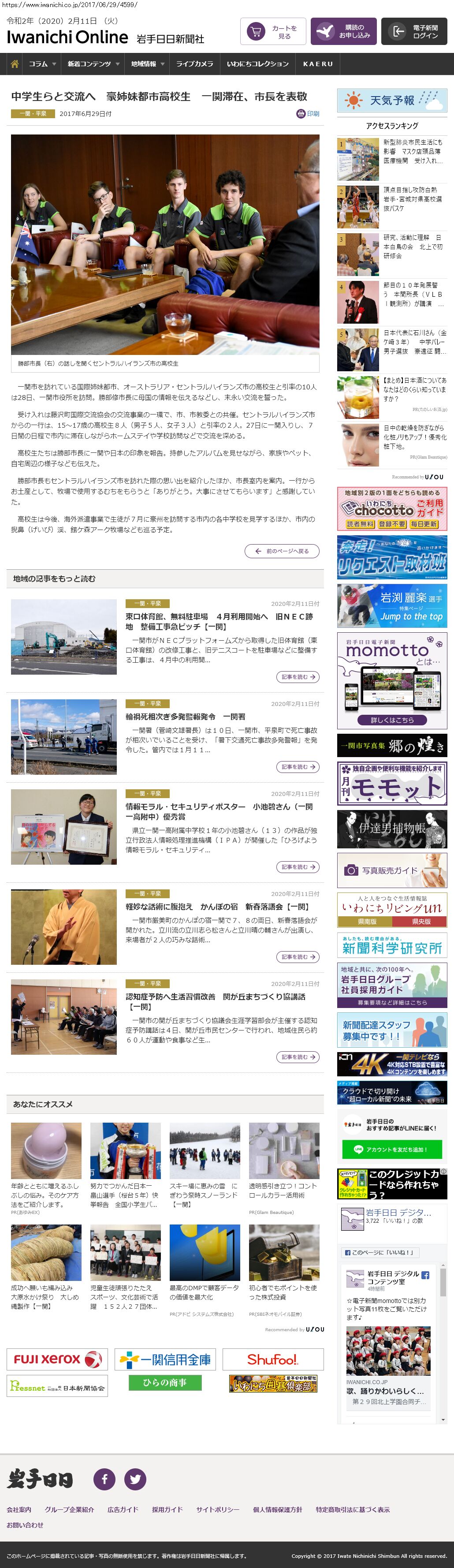This screenshot has height=1568, width=454.
Task: Go back with 前のページへ戻る
Action: point(283,552)
